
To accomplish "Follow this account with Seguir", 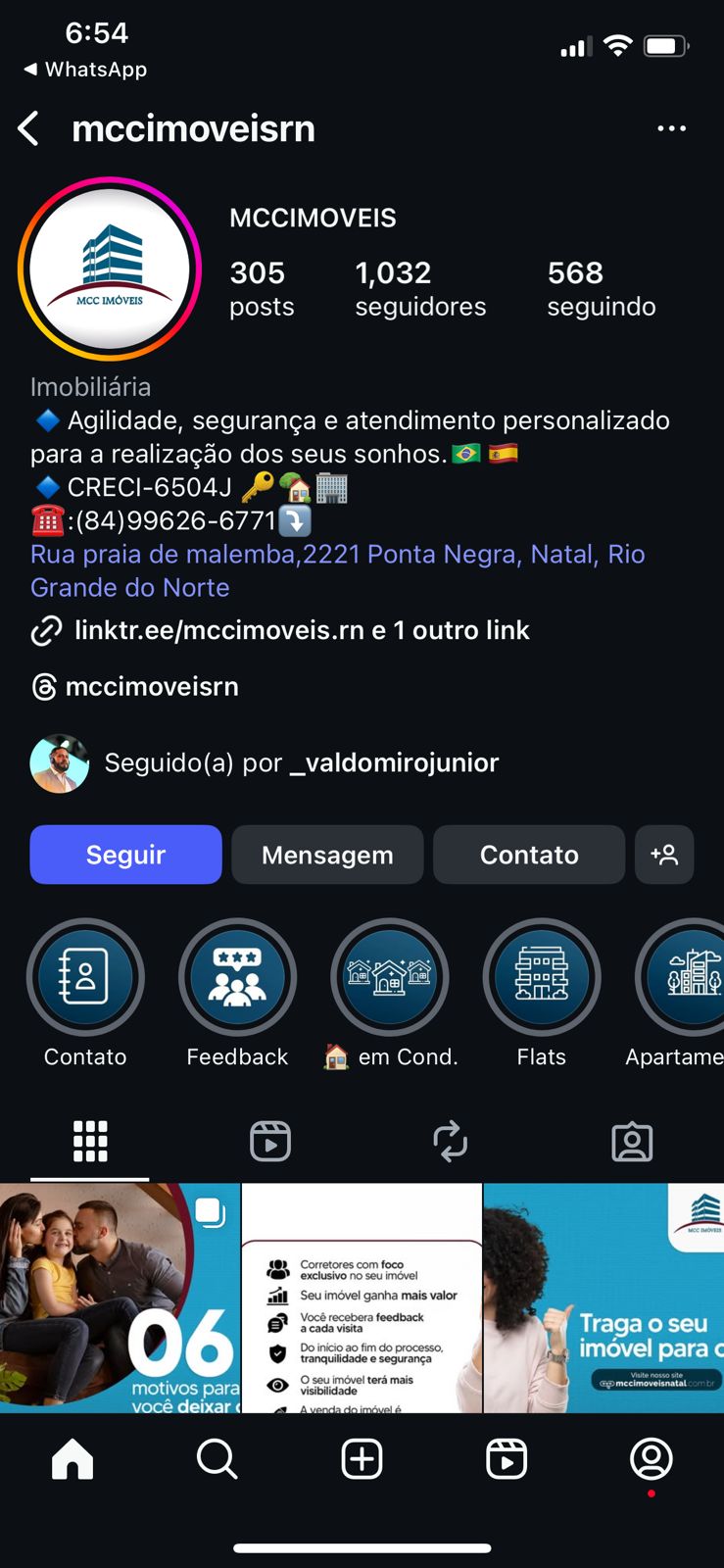I will 125,855.
